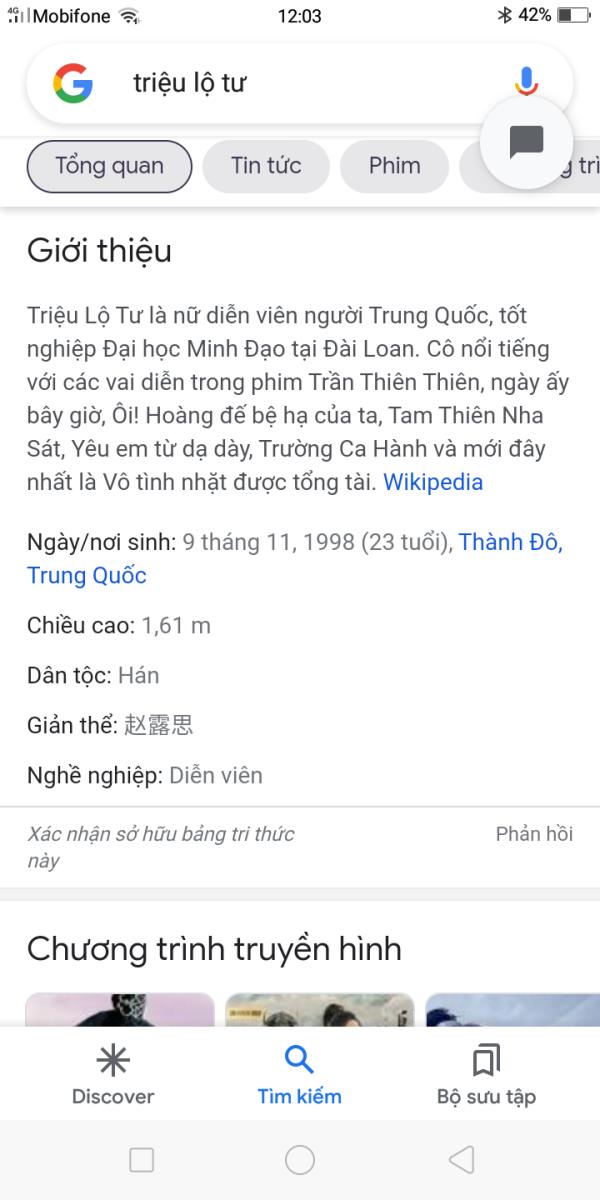Select the Tổng quan chip
Image resolution: width=600 pixels, height=1200 pixels.
pyautogui.click(x=109, y=166)
